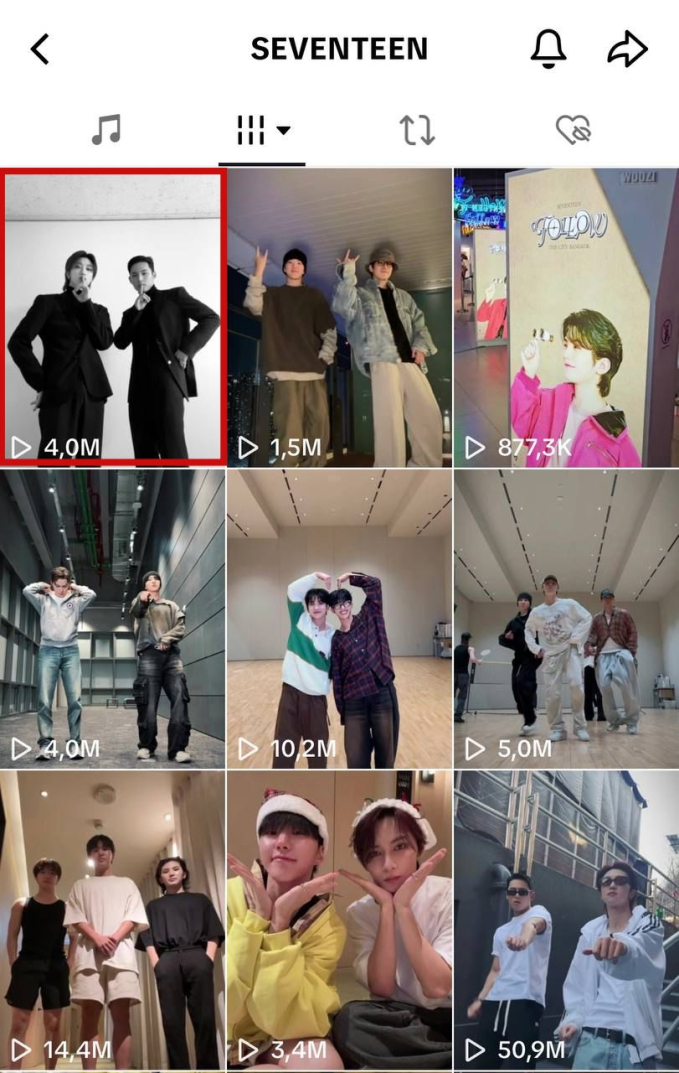
Task: Switch to the music tab
Action: (x=106, y=130)
